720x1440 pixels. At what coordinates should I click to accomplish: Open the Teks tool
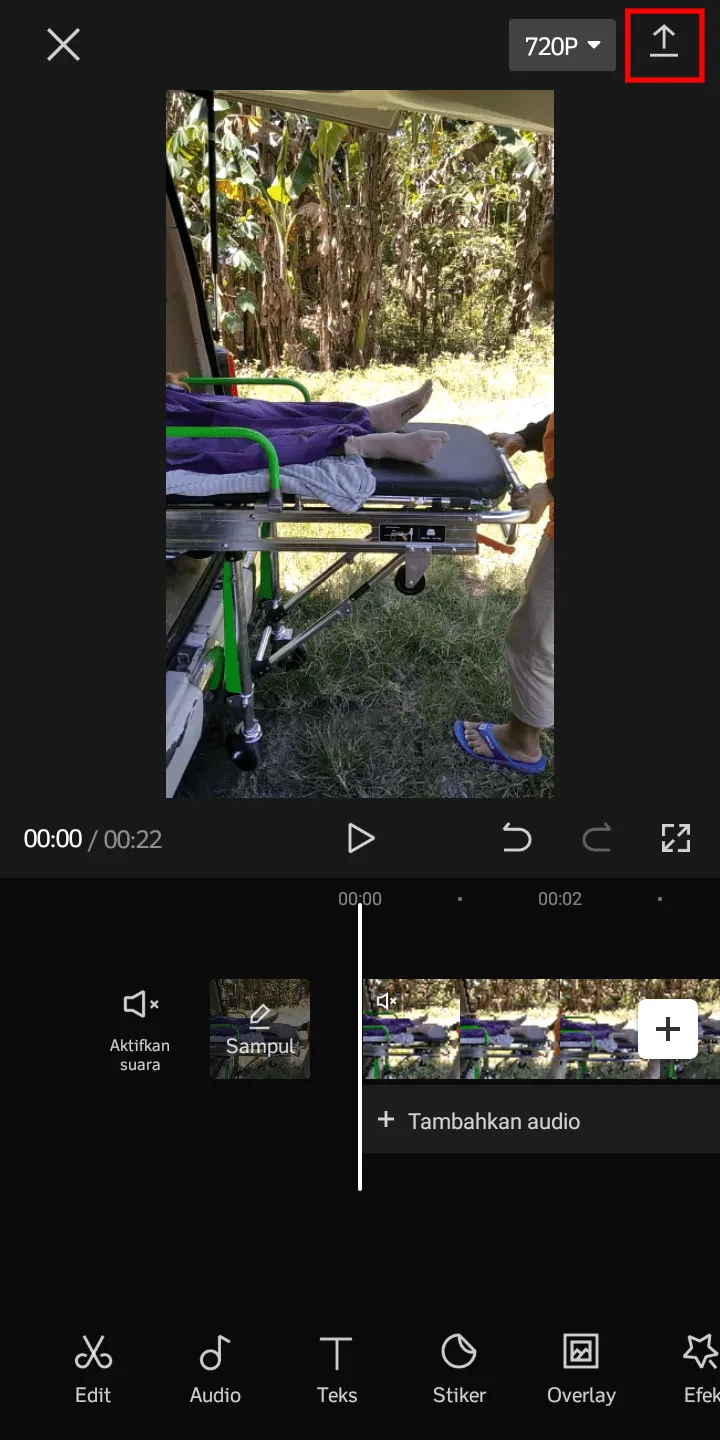tap(337, 1369)
